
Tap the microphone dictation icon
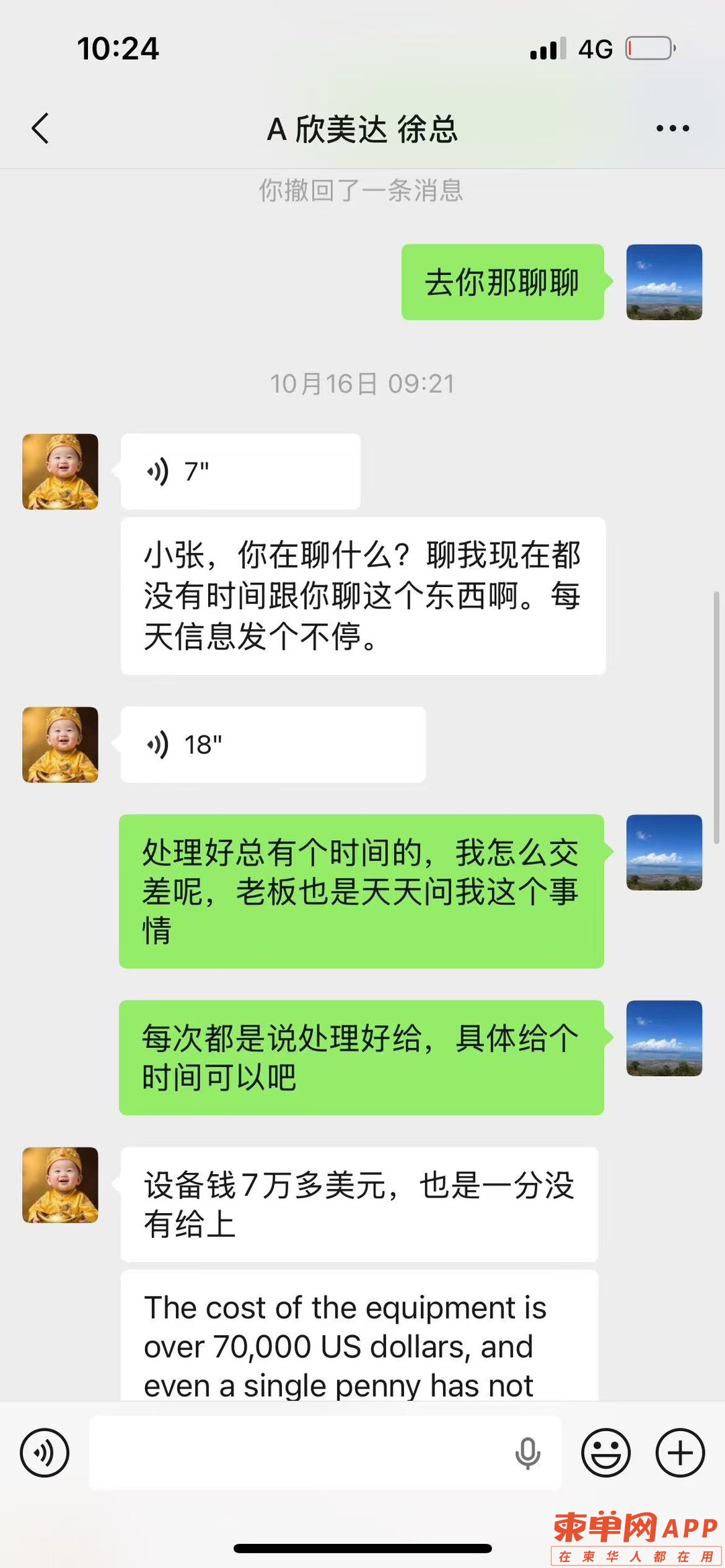click(x=528, y=1453)
